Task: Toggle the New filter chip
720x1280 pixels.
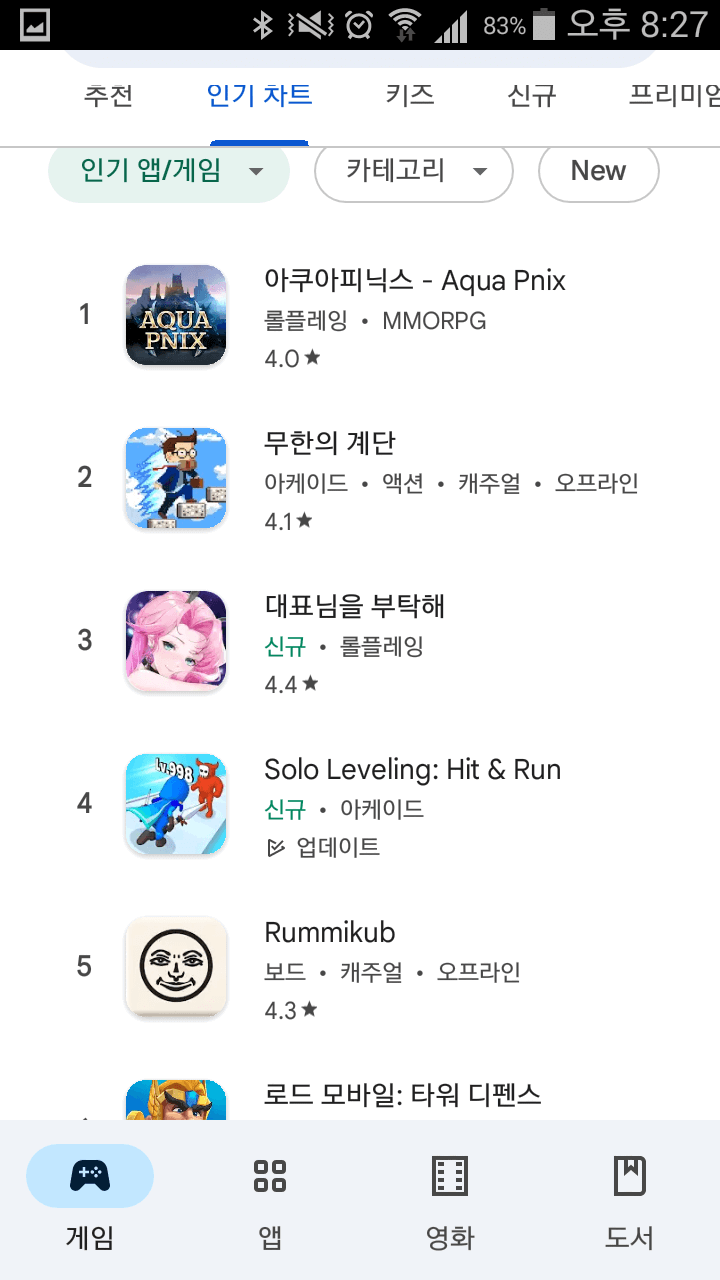Action: point(598,171)
